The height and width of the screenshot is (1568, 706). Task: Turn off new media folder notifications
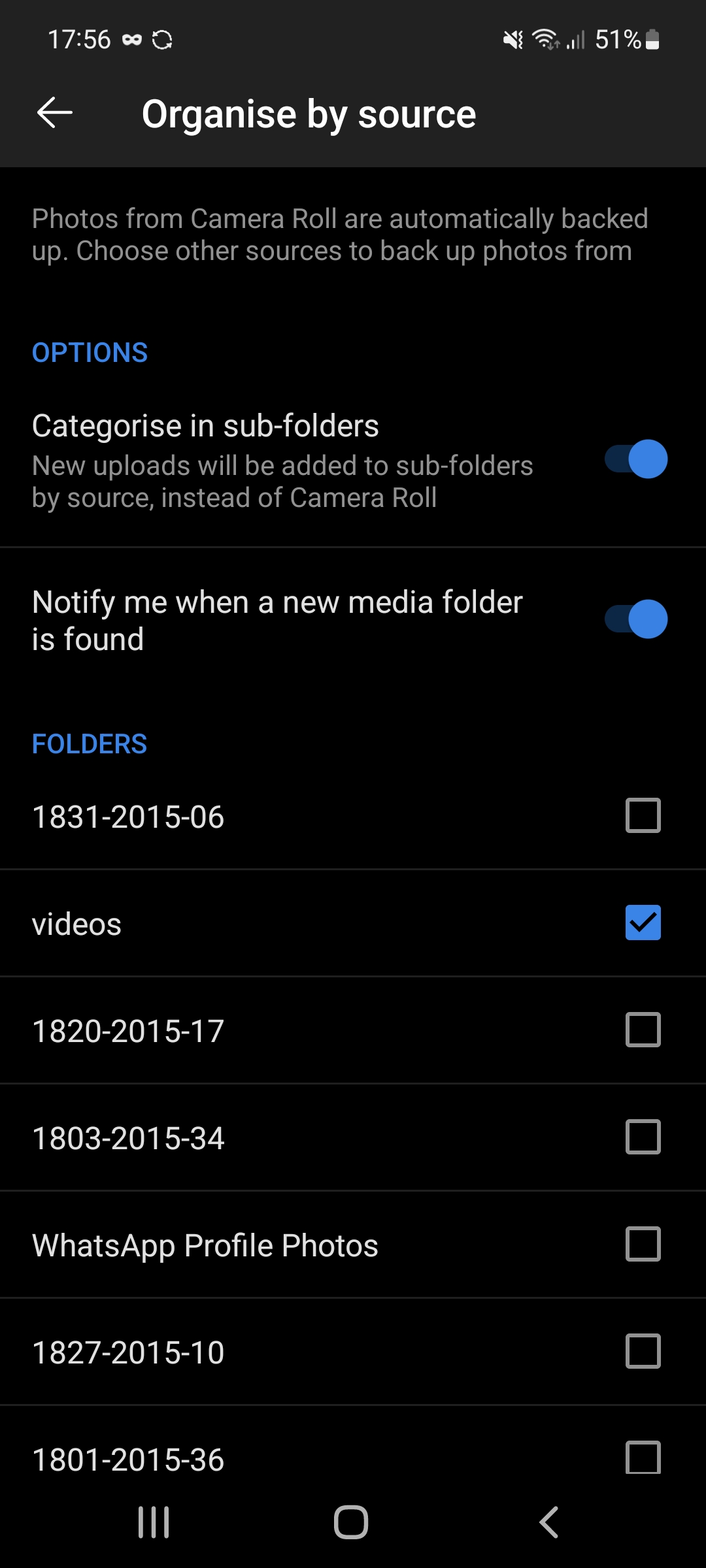(x=635, y=619)
